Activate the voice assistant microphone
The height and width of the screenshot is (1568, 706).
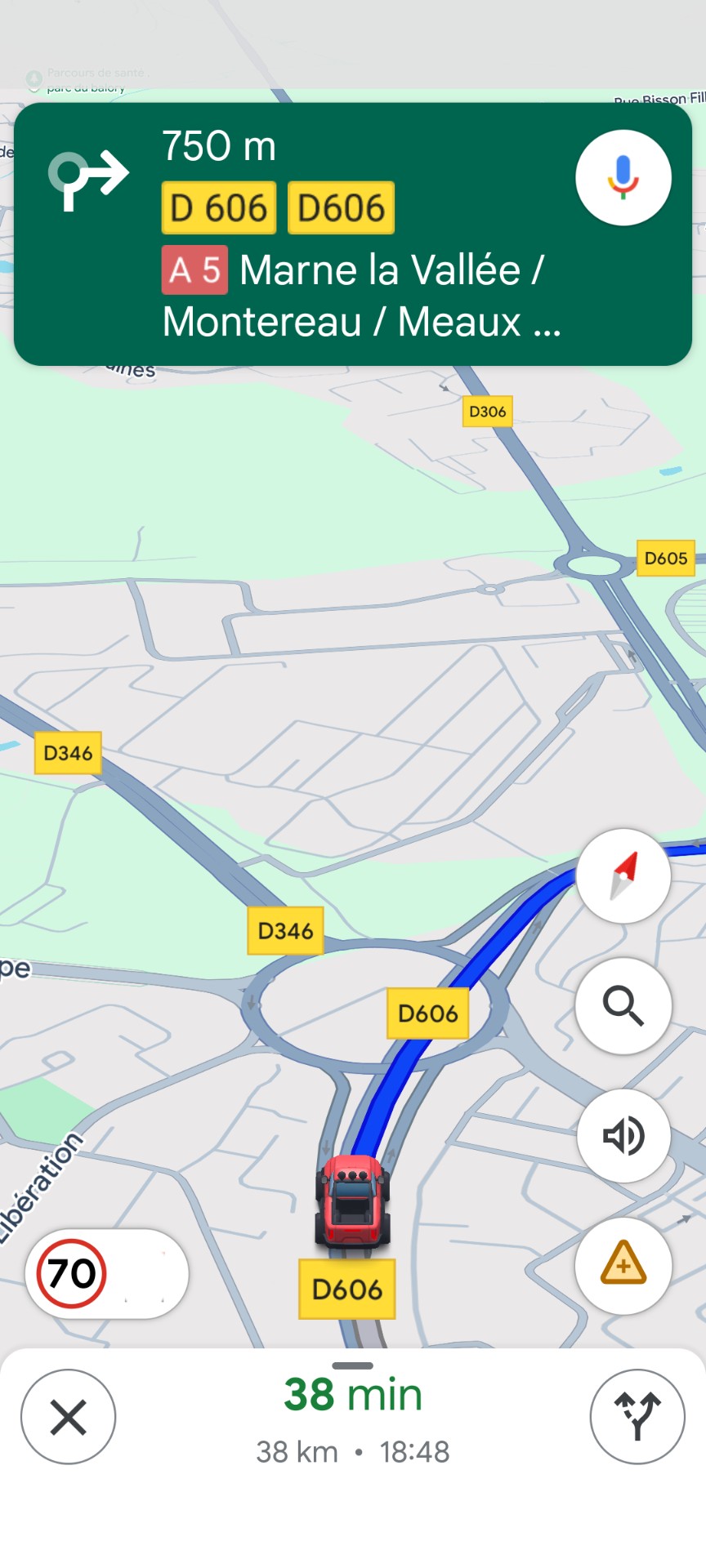[623, 177]
